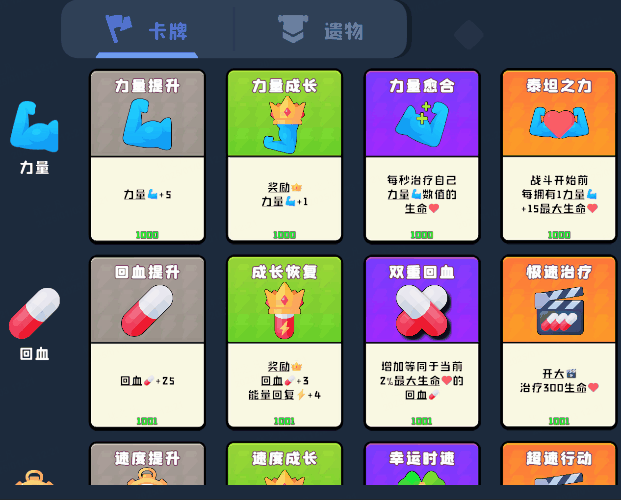Open the 回血提升 card

click(x=147, y=342)
